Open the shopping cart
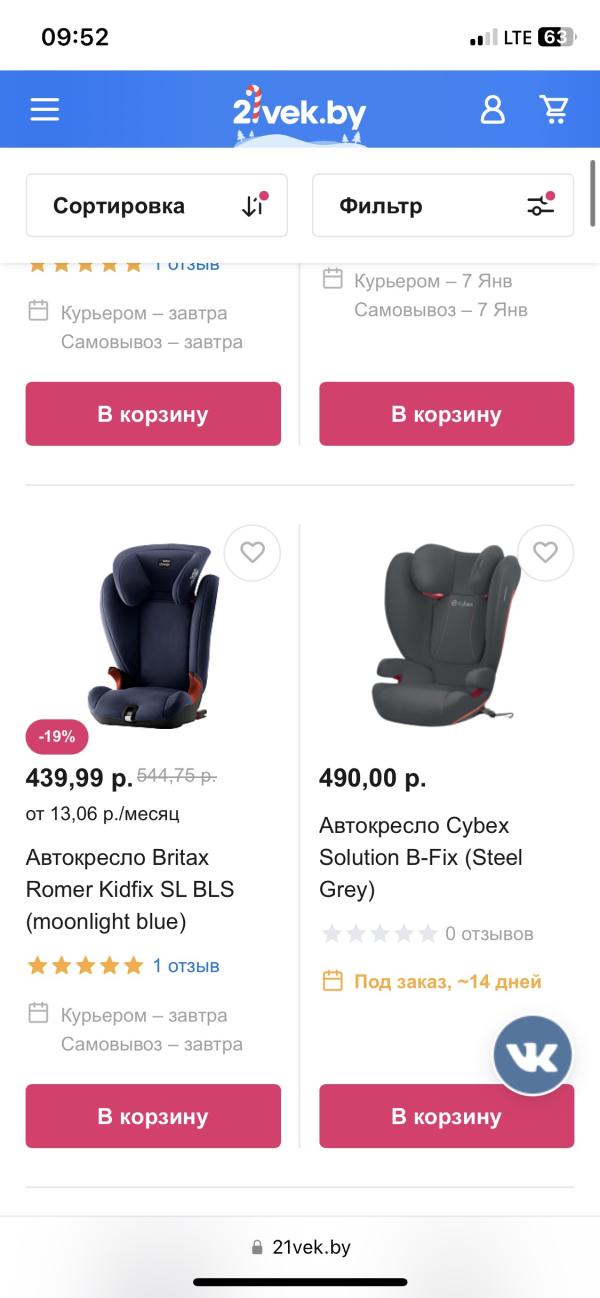The width and height of the screenshot is (600, 1298). pos(554,109)
